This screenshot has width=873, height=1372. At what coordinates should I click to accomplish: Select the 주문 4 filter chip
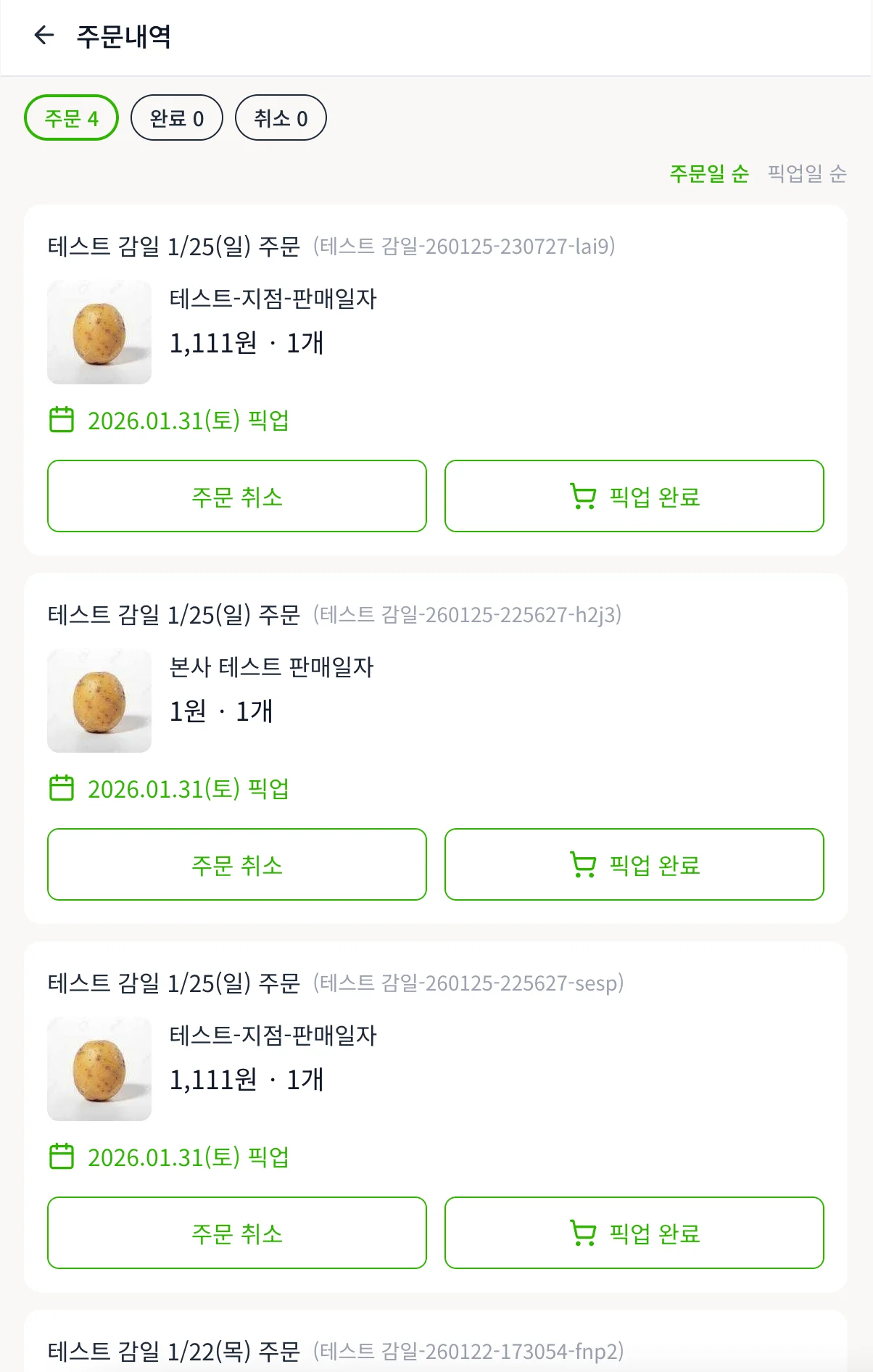[70, 117]
